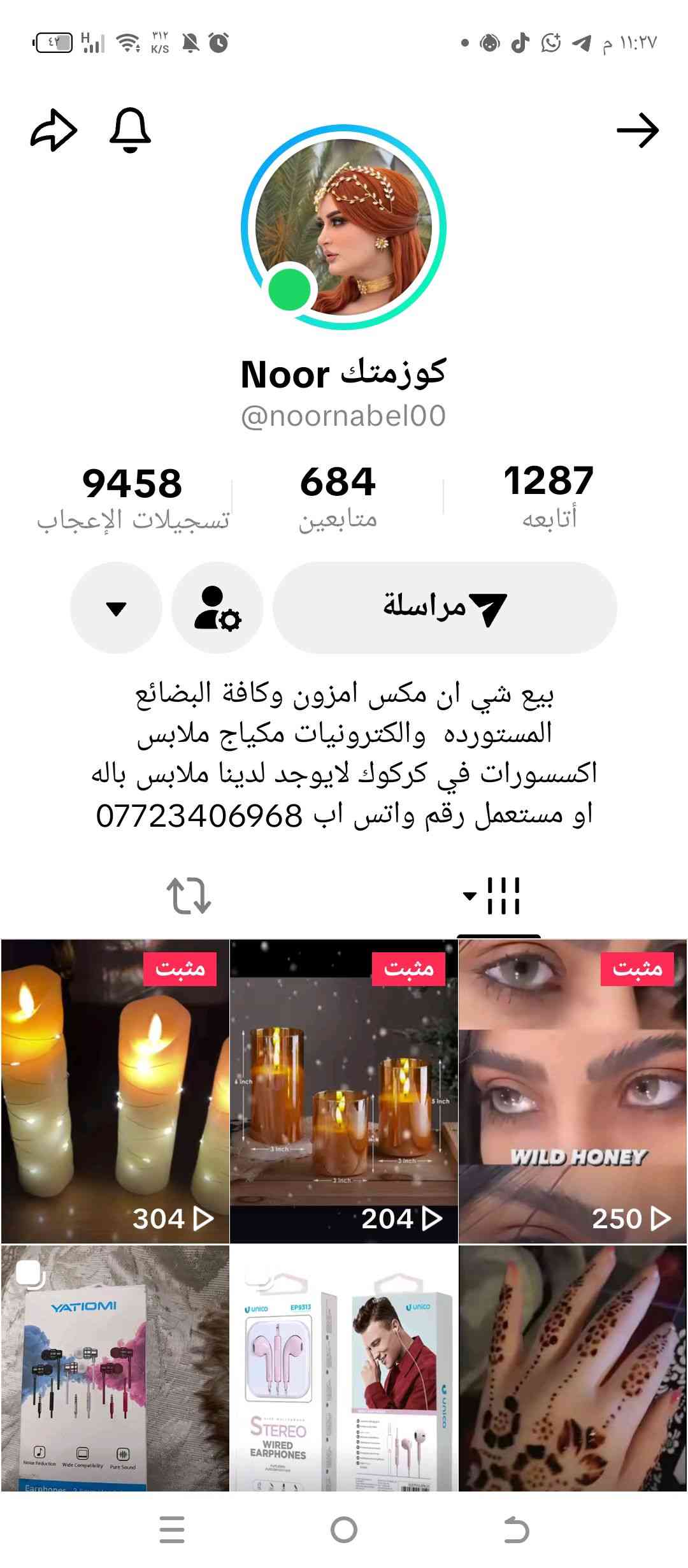Open the pinned Wild Honey eyes video
The height and width of the screenshot is (1568, 688).
[572, 1090]
